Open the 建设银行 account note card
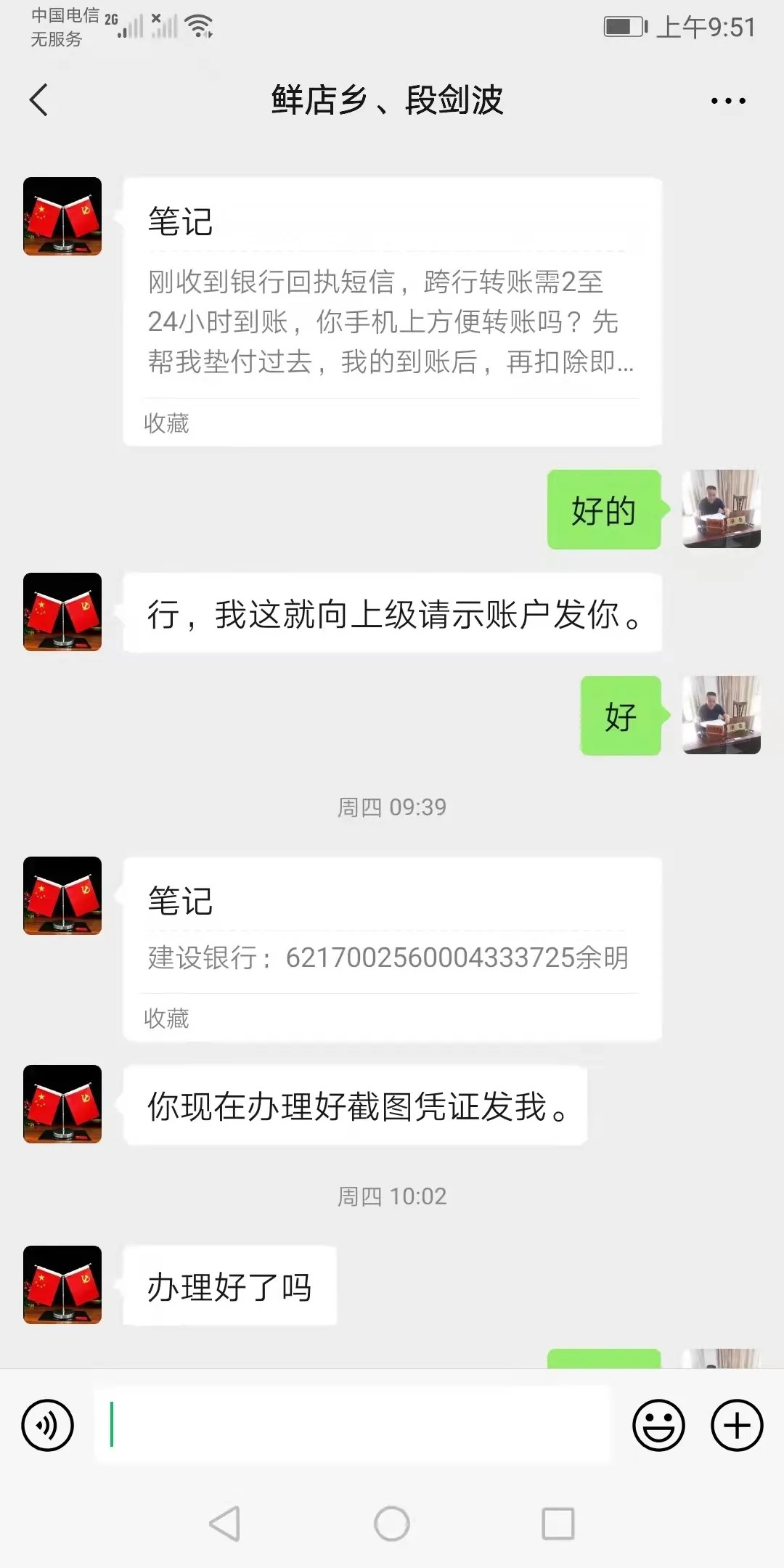The height and width of the screenshot is (1568, 784). (x=392, y=950)
